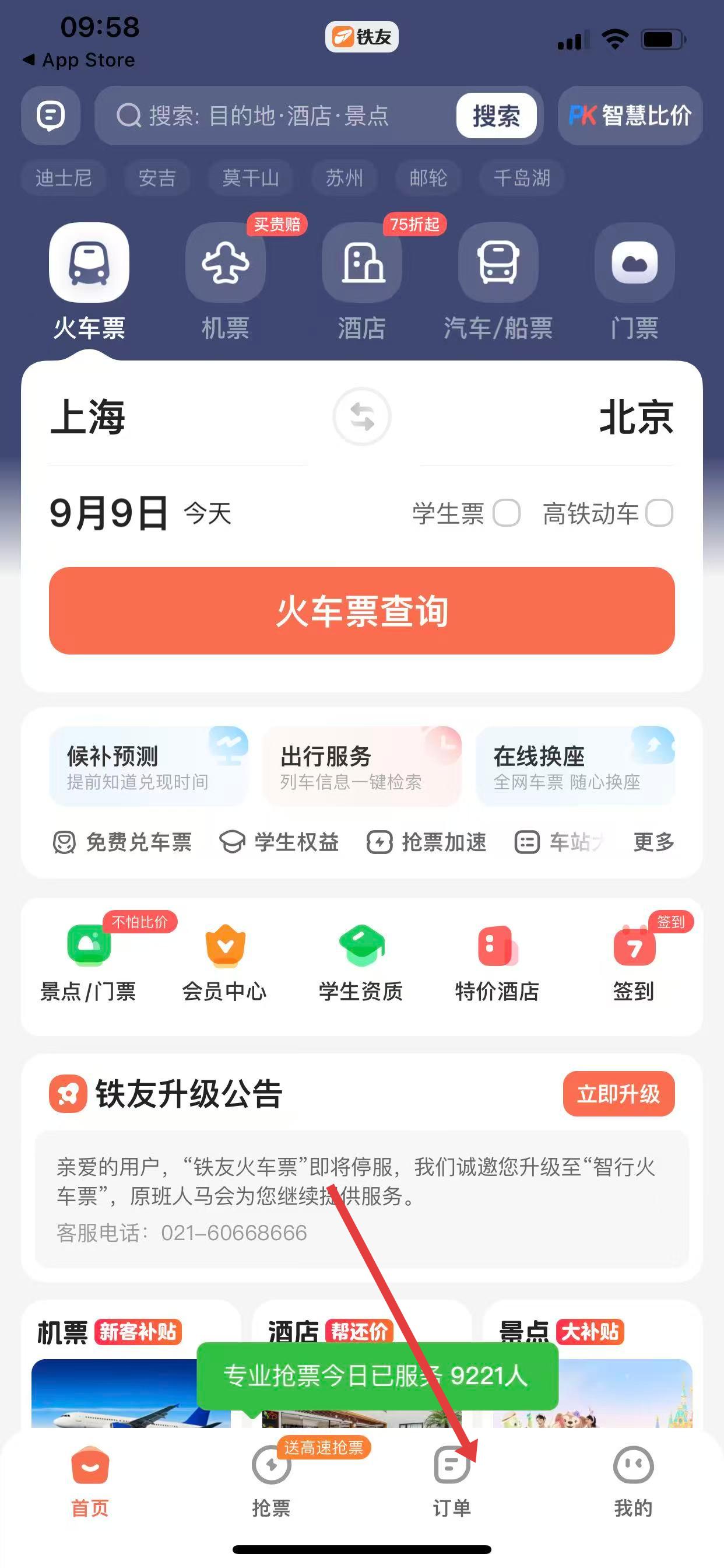
Task: Switch to the 机票 category
Action: (x=225, y=280)
